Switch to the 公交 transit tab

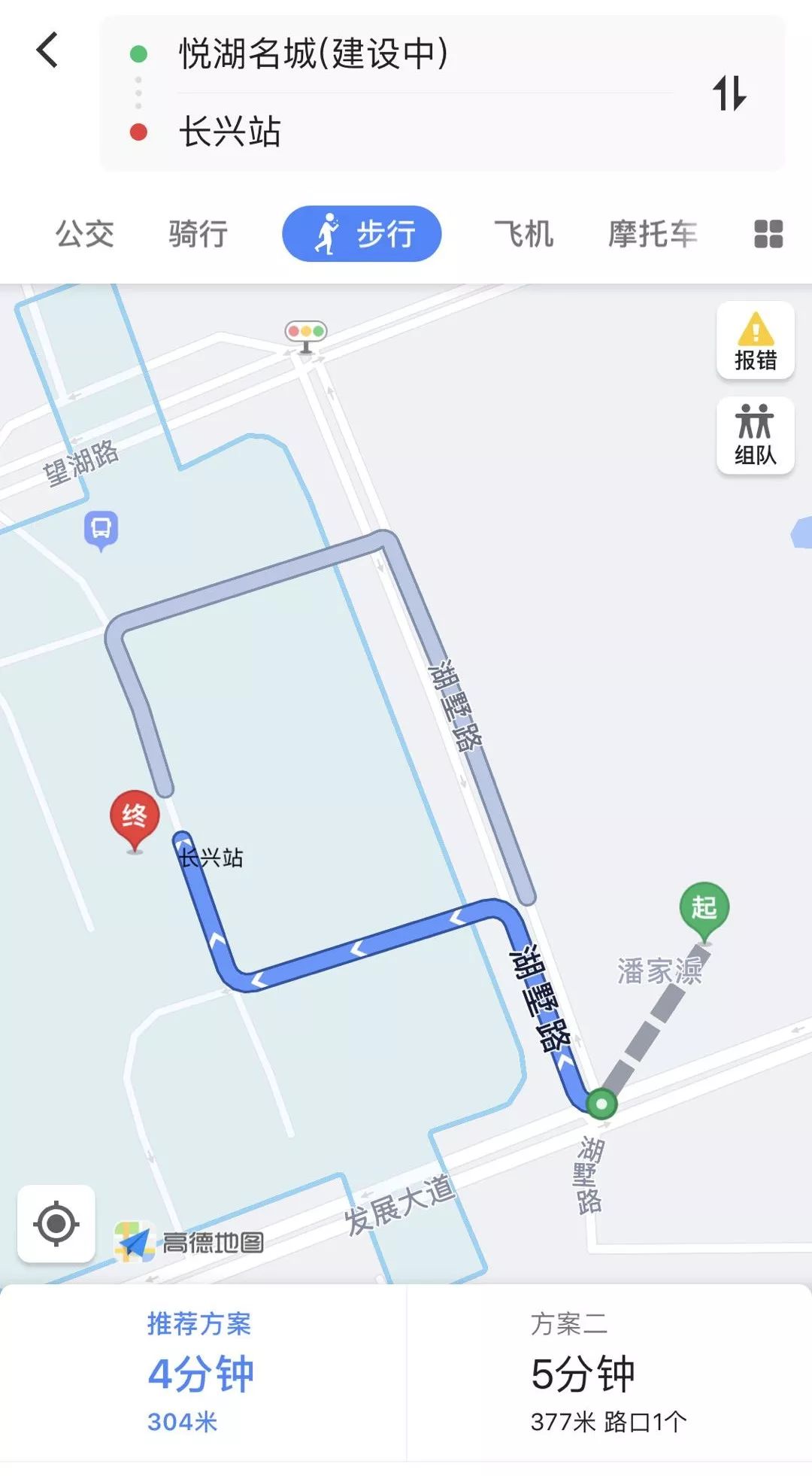point(83,235)
